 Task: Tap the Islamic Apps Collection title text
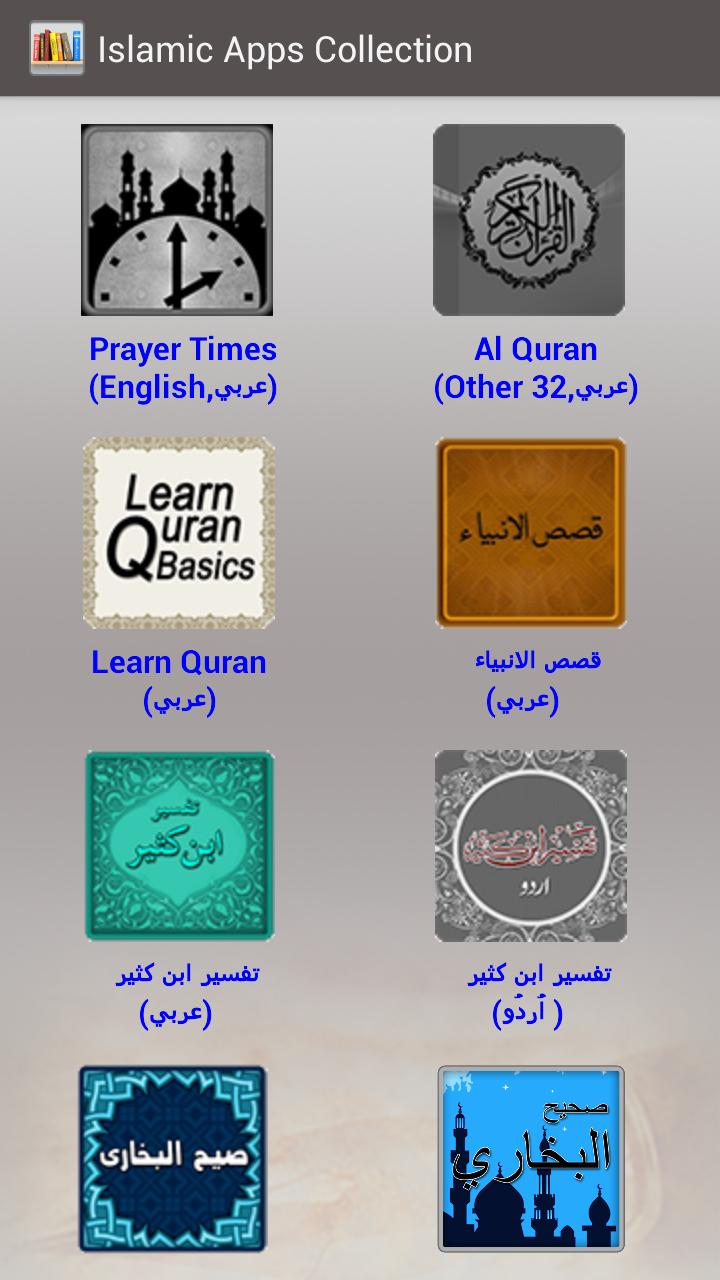(x=285, y=47)
